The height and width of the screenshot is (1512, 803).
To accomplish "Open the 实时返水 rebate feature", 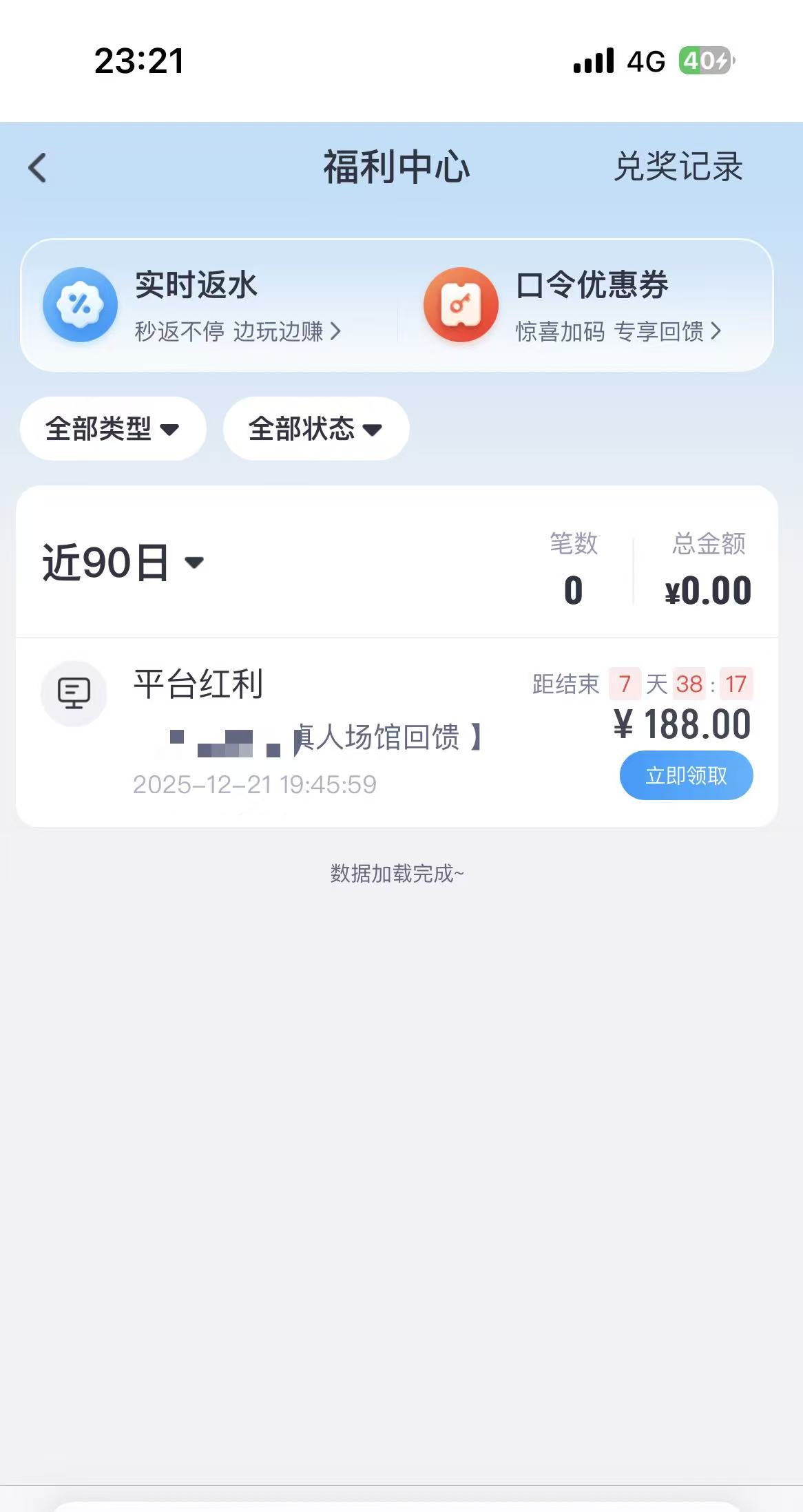I will [x=195, y=286].
